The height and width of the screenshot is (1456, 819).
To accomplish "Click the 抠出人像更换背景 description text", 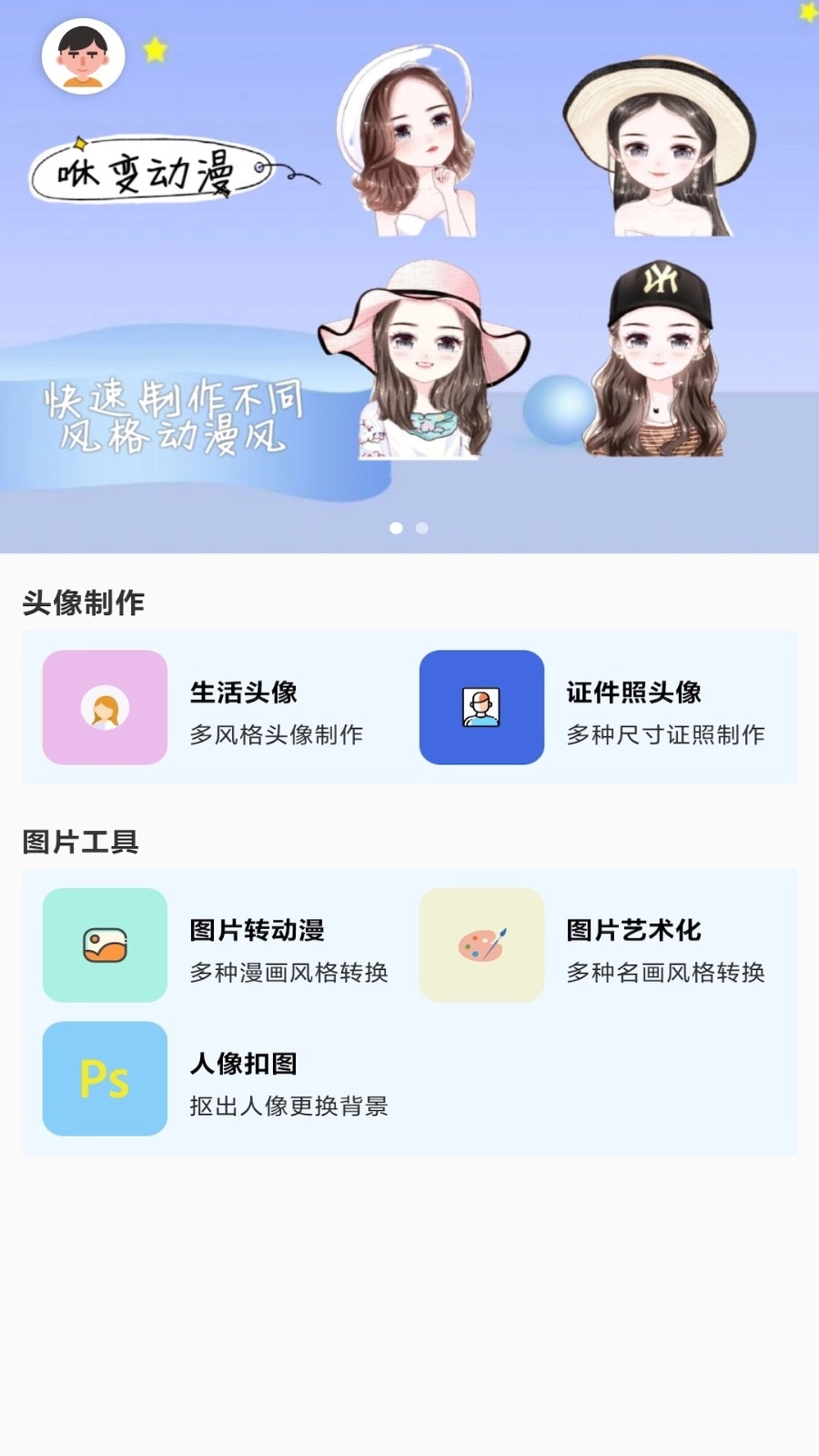I will coord(291,1107).
